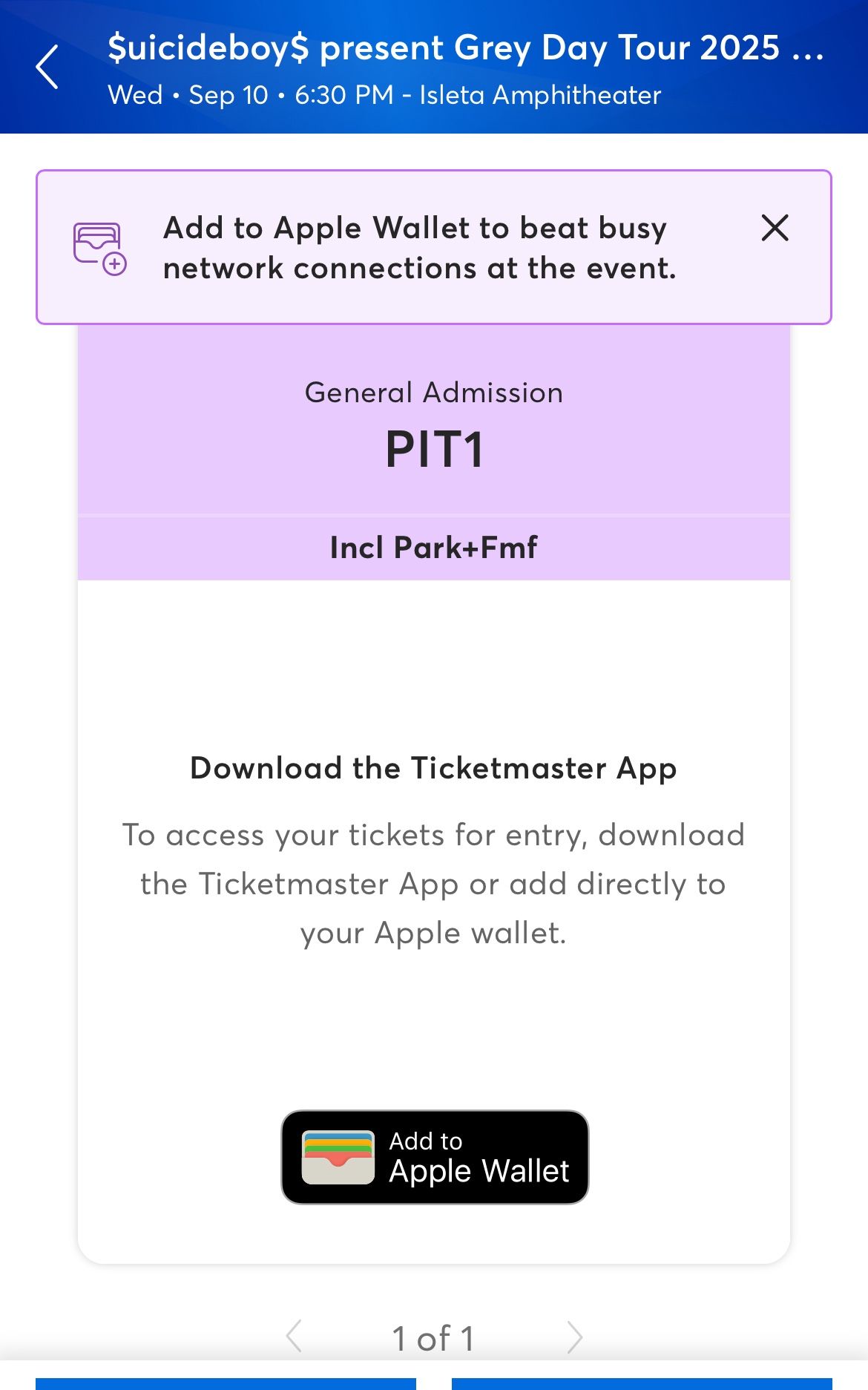Collapse the General Admission card
This screenshot has width=868, height=1390.
(434, 392)
